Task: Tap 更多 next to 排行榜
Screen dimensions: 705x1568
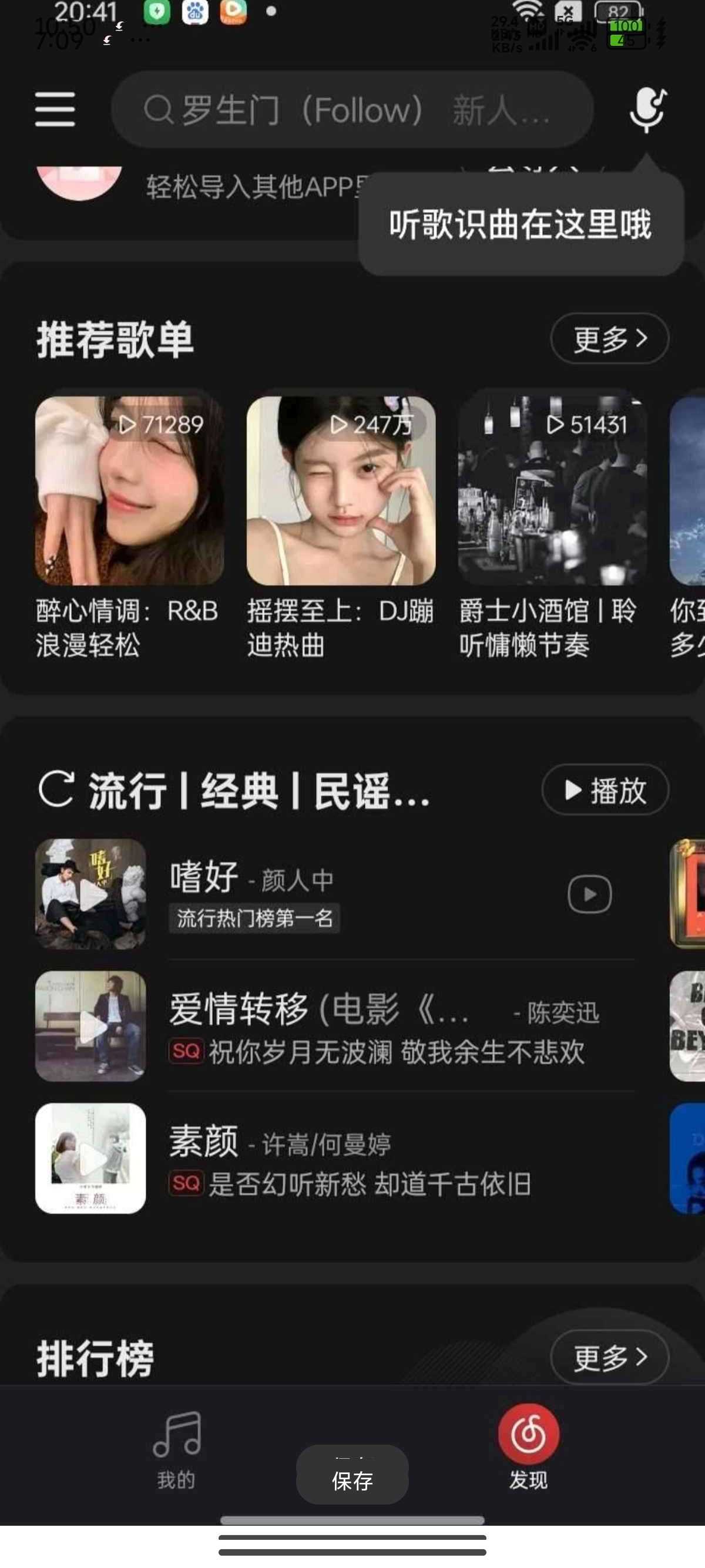Action: tap(609, 1357)
